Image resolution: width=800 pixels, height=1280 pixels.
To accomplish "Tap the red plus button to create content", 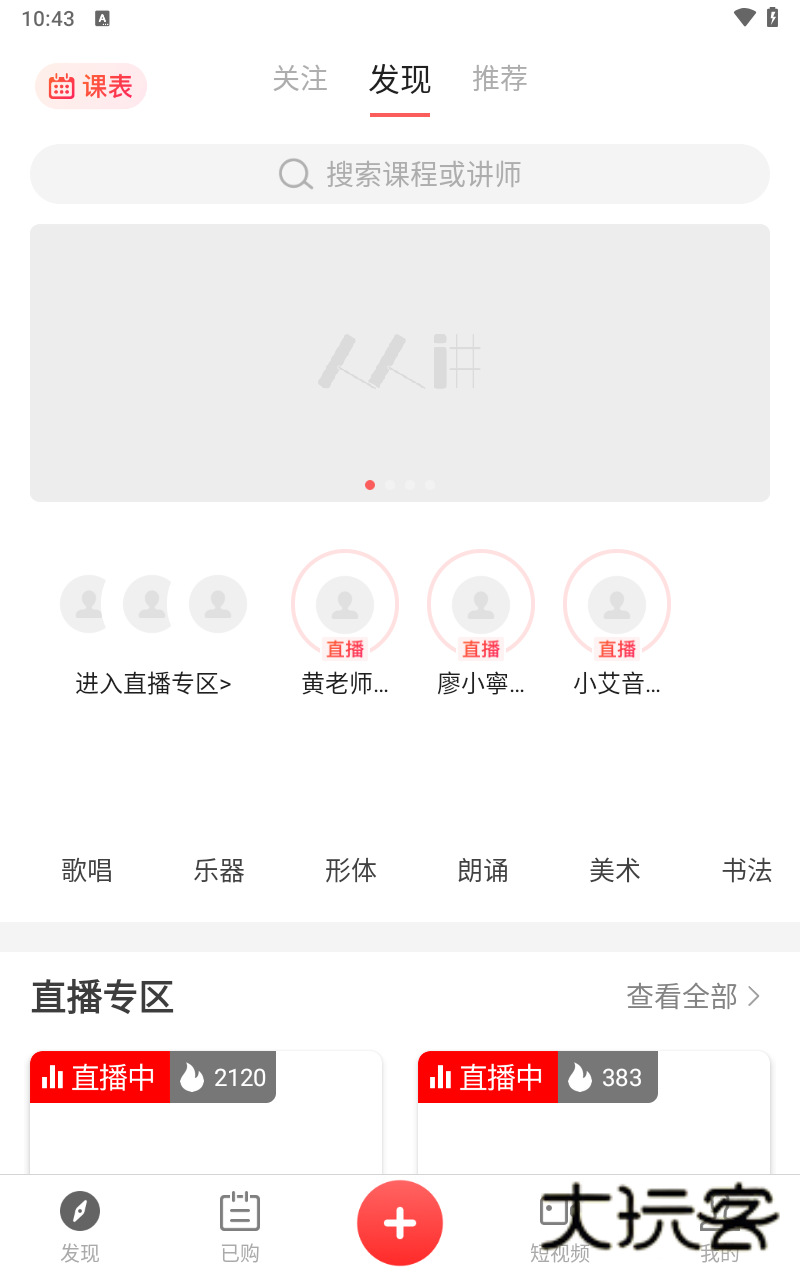I will point(400,1222).
